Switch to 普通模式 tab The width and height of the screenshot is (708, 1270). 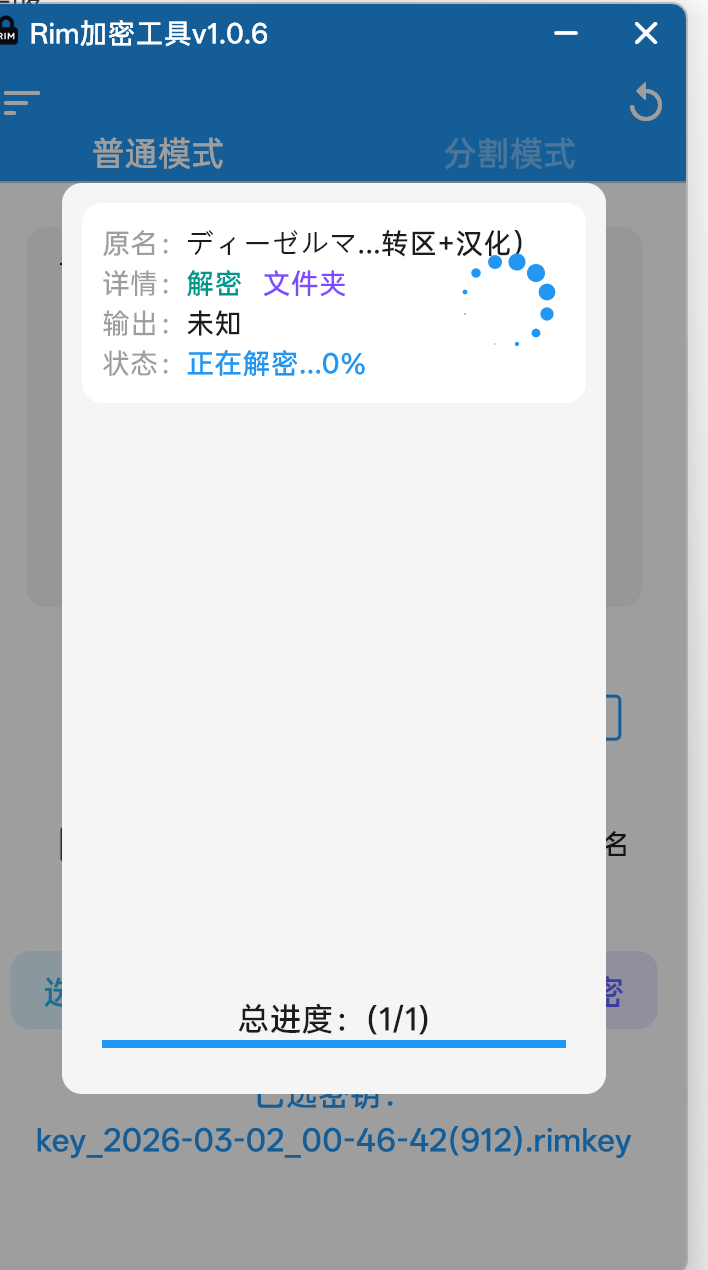pos(158,154)
